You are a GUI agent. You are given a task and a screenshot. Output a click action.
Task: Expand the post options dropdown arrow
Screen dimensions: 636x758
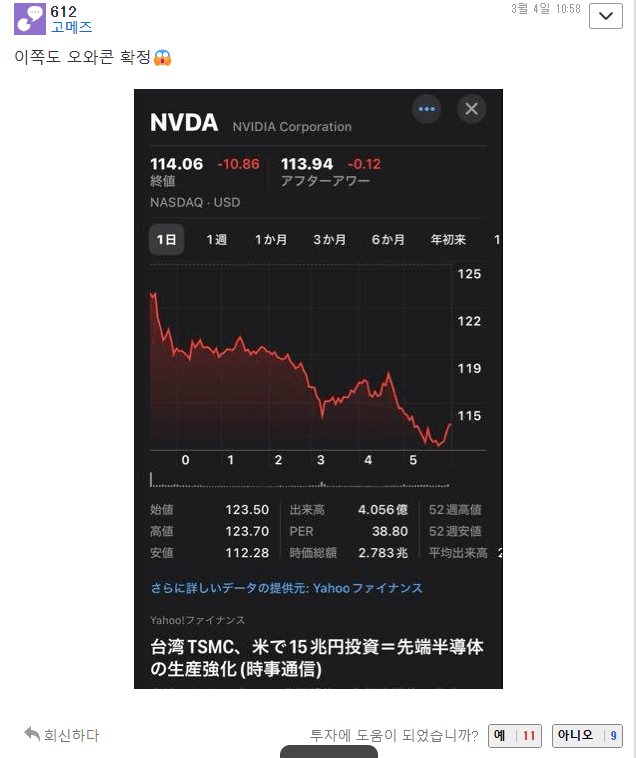coord(606,17)
